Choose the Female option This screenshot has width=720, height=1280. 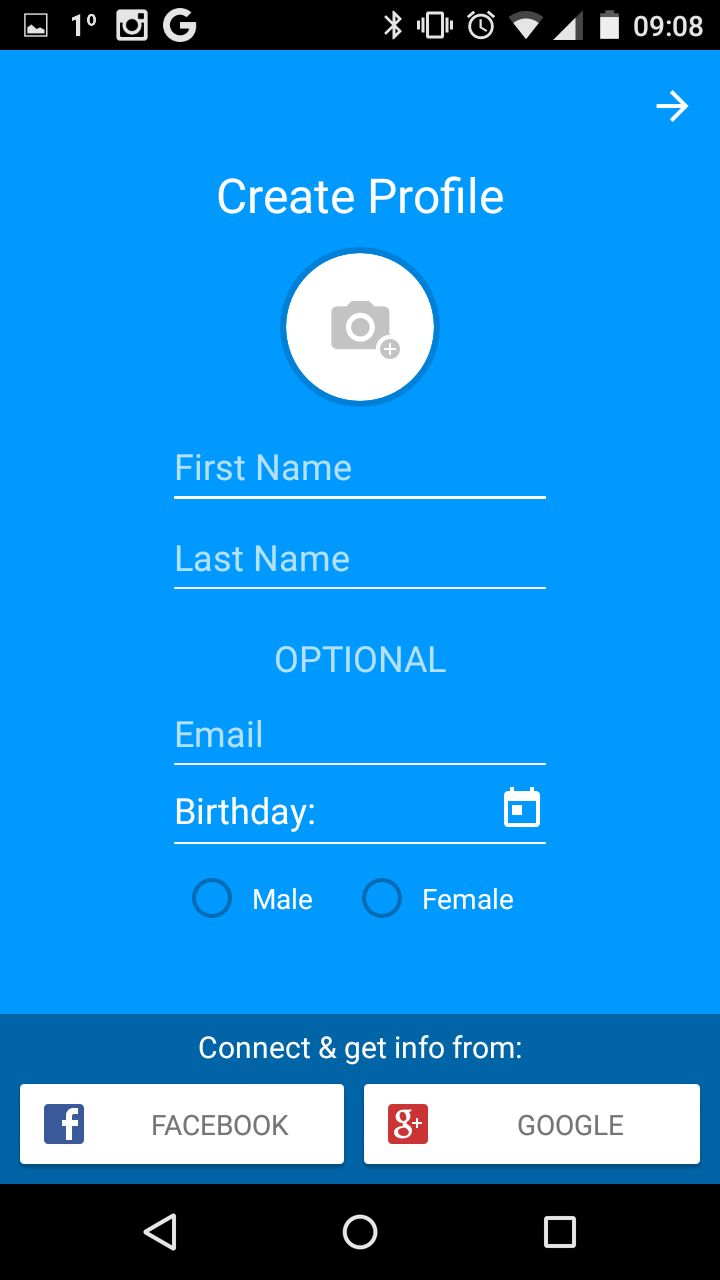point(438,899)
